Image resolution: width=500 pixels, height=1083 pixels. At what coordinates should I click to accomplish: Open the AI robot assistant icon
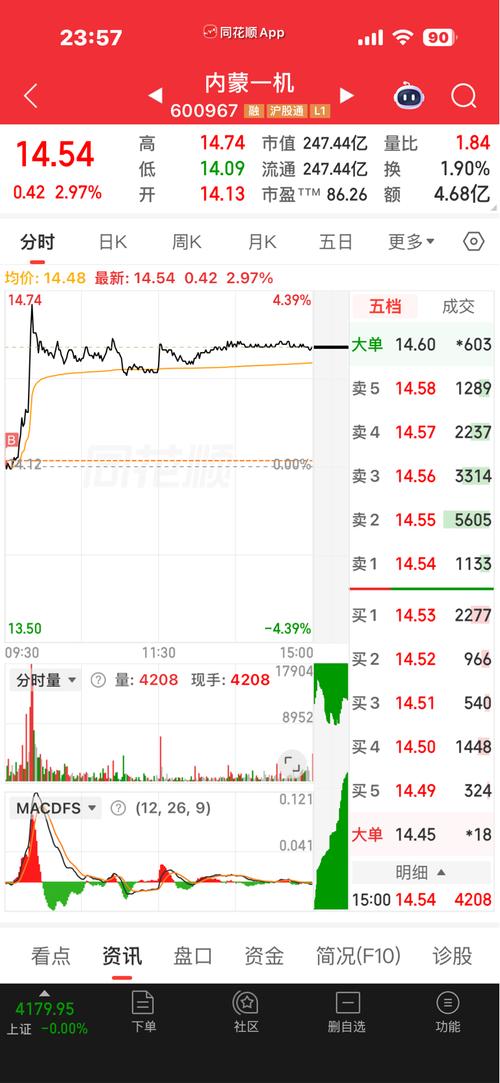[409, 95]
